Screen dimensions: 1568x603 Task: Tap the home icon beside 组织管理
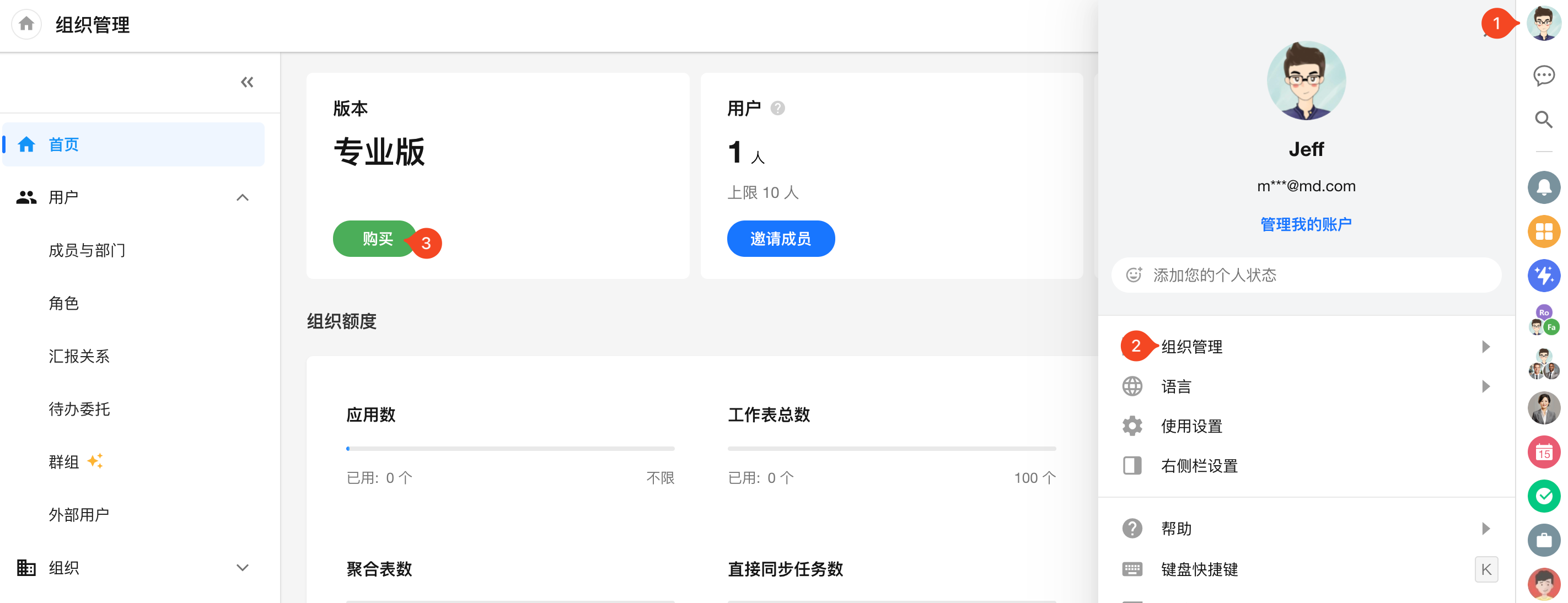point(26,24)
